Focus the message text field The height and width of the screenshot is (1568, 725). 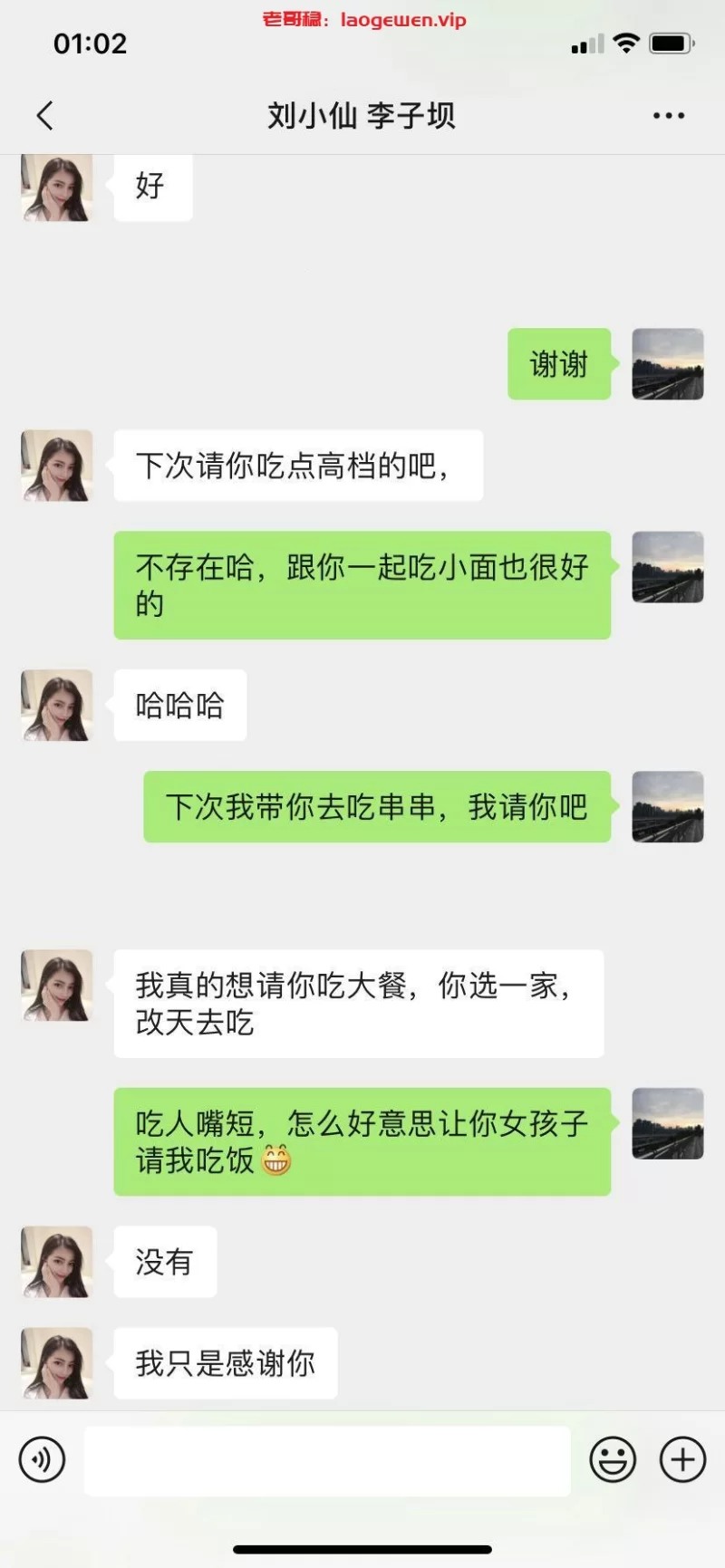coord(326,1460)
